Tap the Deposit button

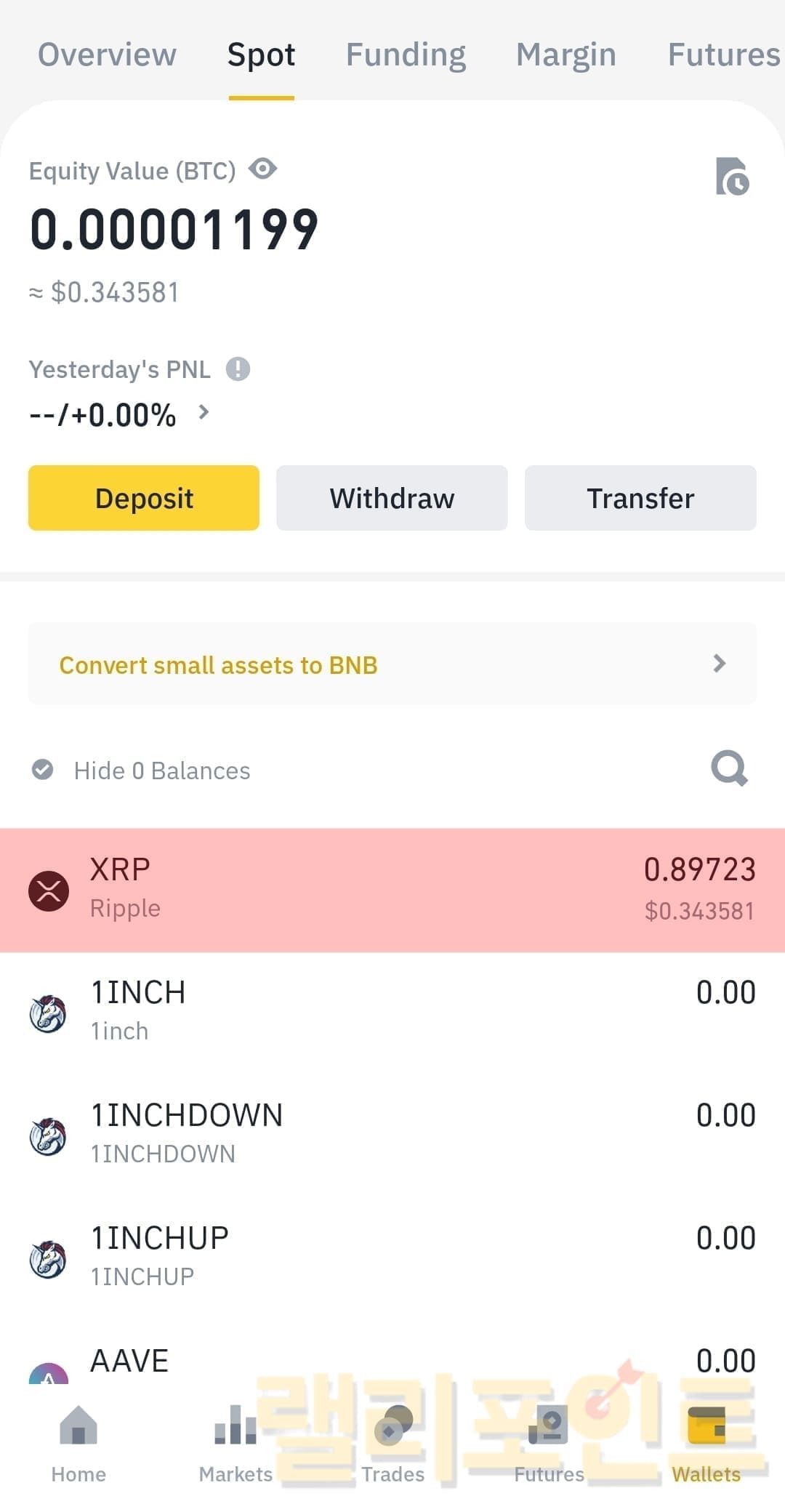144,498
